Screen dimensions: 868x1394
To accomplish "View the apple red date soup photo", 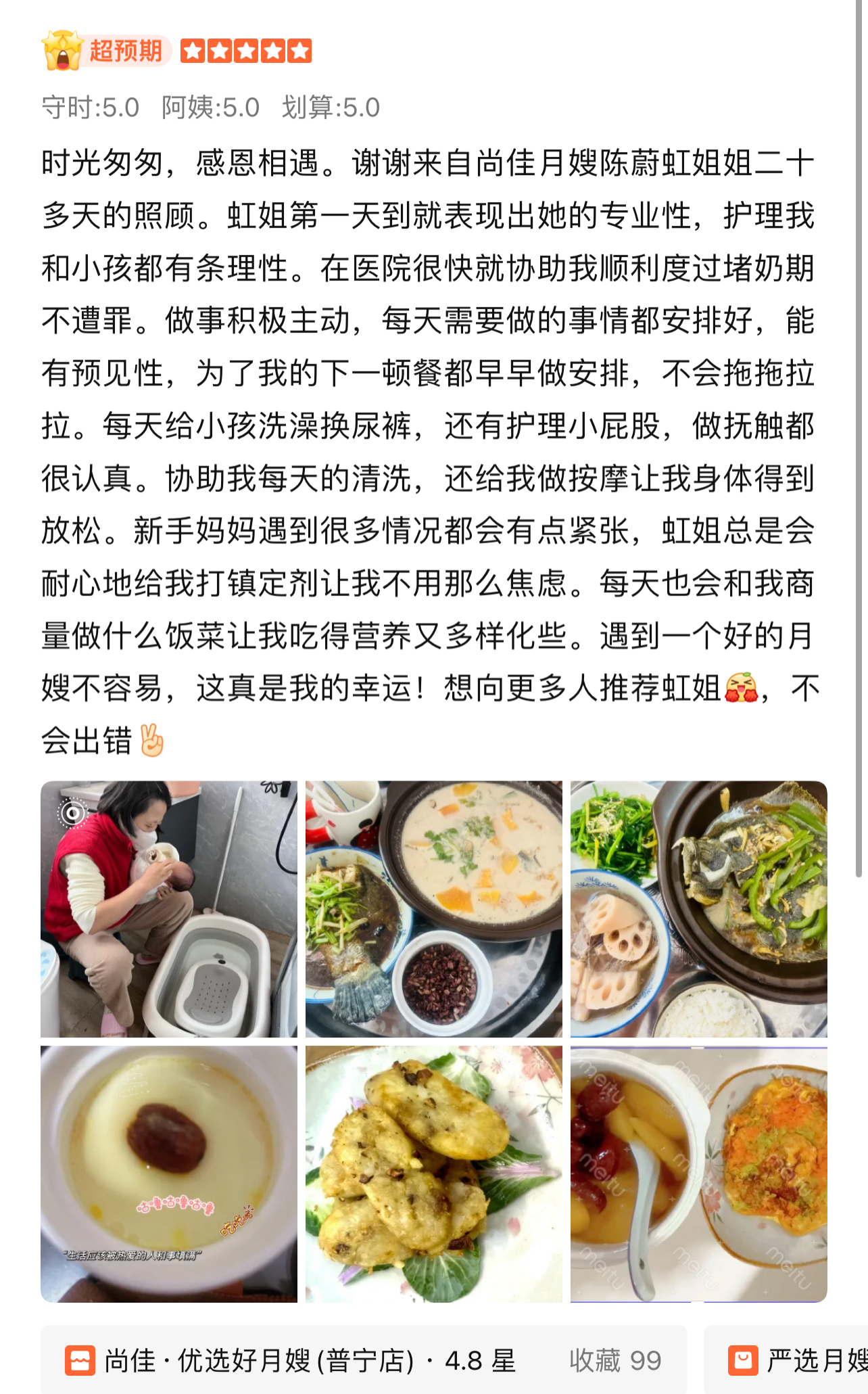I will coord(698,1174).
